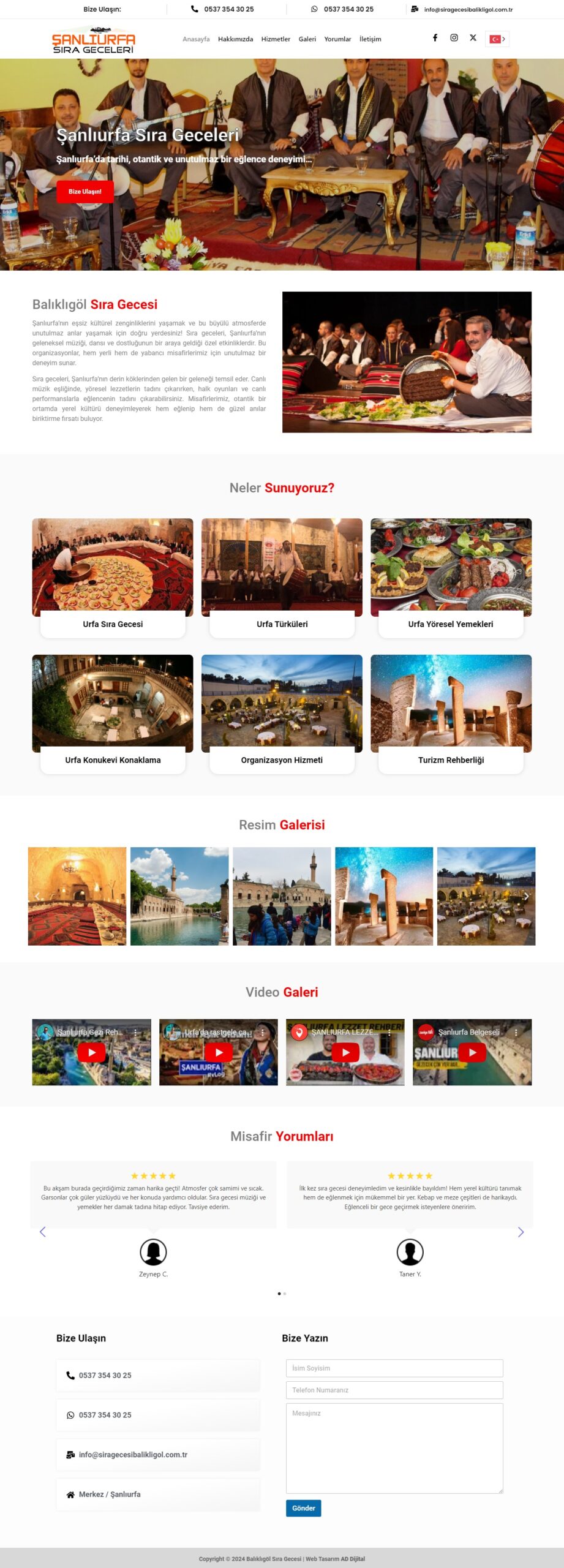564x1568 pixels.
Task: Go to Hakkımızda menu item
Action: click(235, 39)
